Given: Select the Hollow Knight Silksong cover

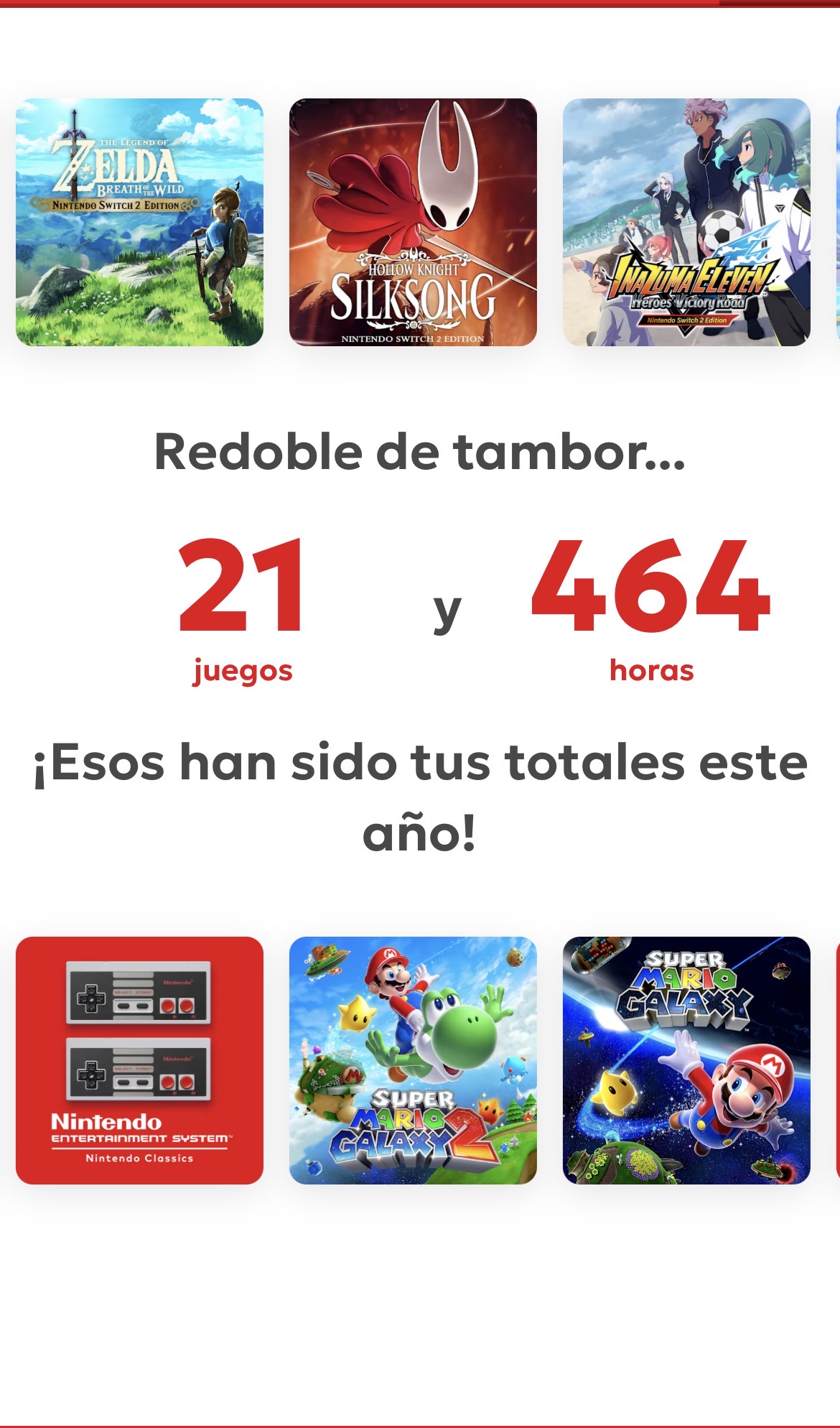Looking at the screenshot, I should pyautogui.click(x=413, y=222).
